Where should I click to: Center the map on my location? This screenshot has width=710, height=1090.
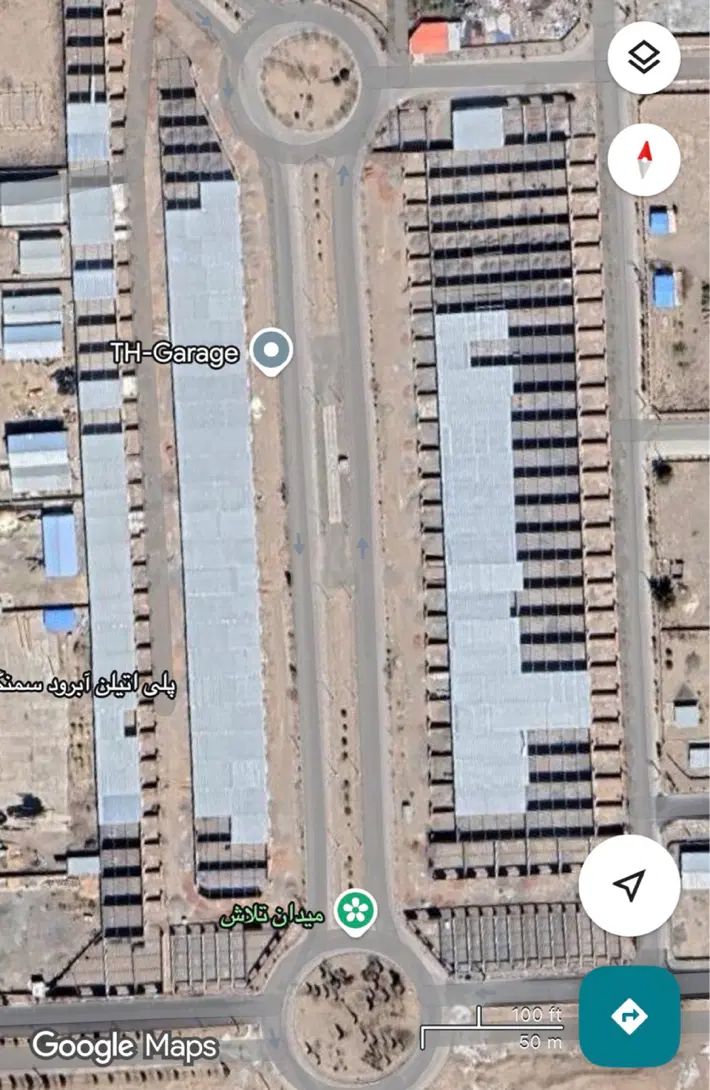pyautogui.click(x=629, y=885)
